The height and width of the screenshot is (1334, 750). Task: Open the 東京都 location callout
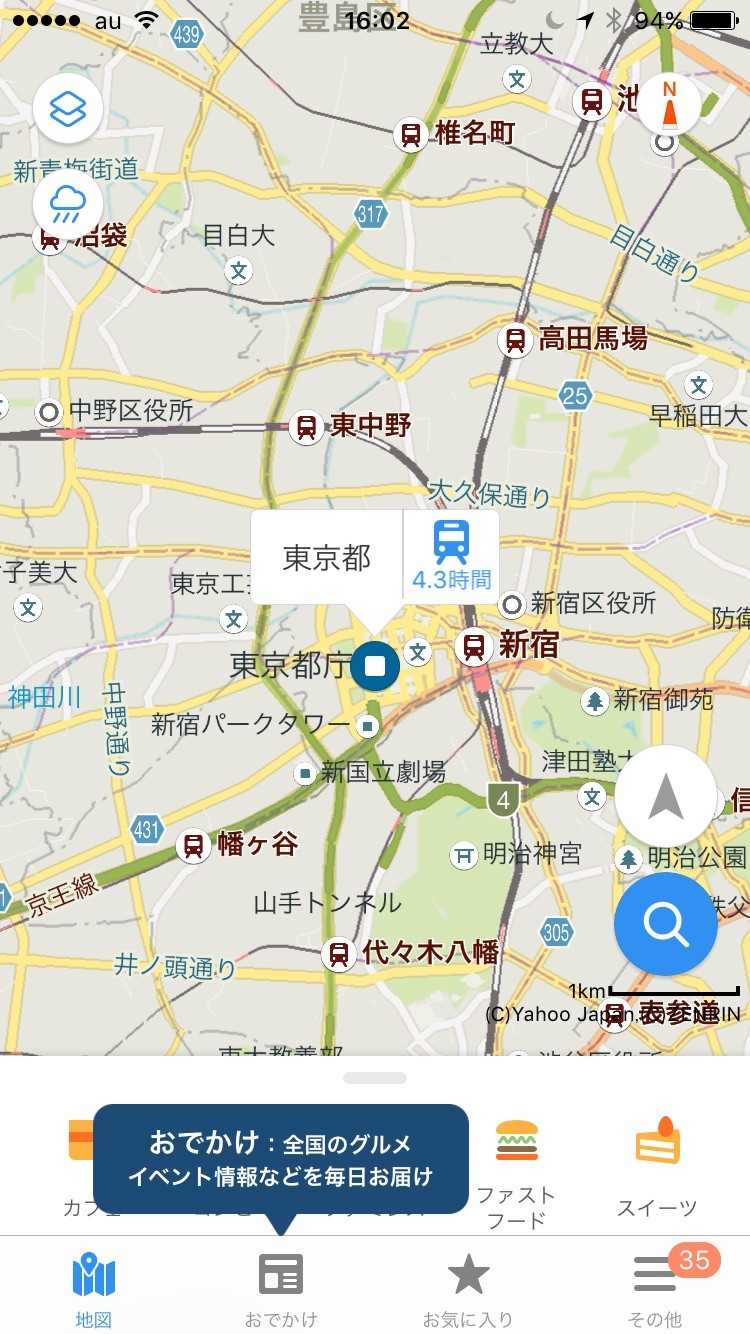point(327,558)
